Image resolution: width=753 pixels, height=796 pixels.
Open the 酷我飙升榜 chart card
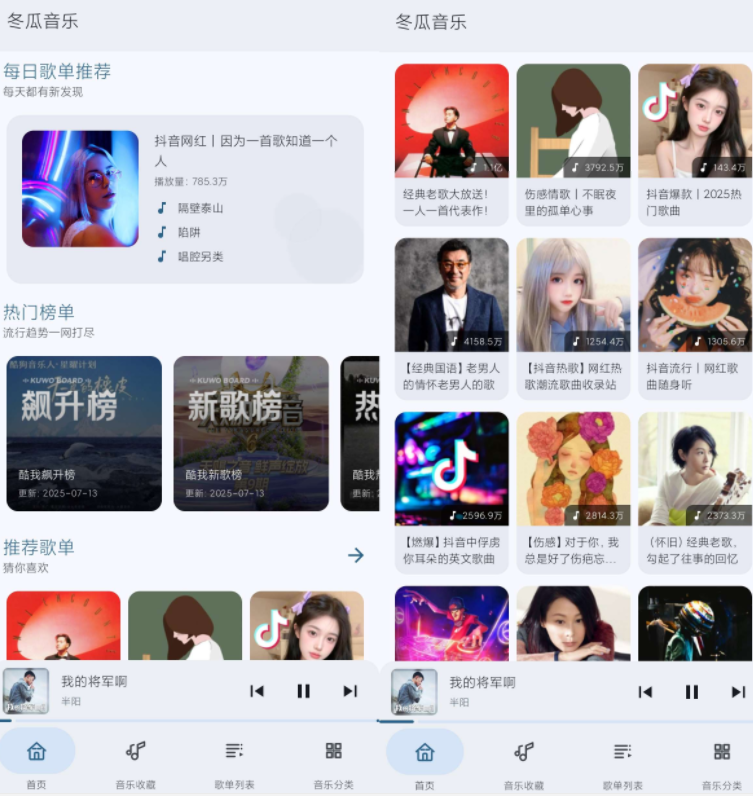[x=84, y=433]
